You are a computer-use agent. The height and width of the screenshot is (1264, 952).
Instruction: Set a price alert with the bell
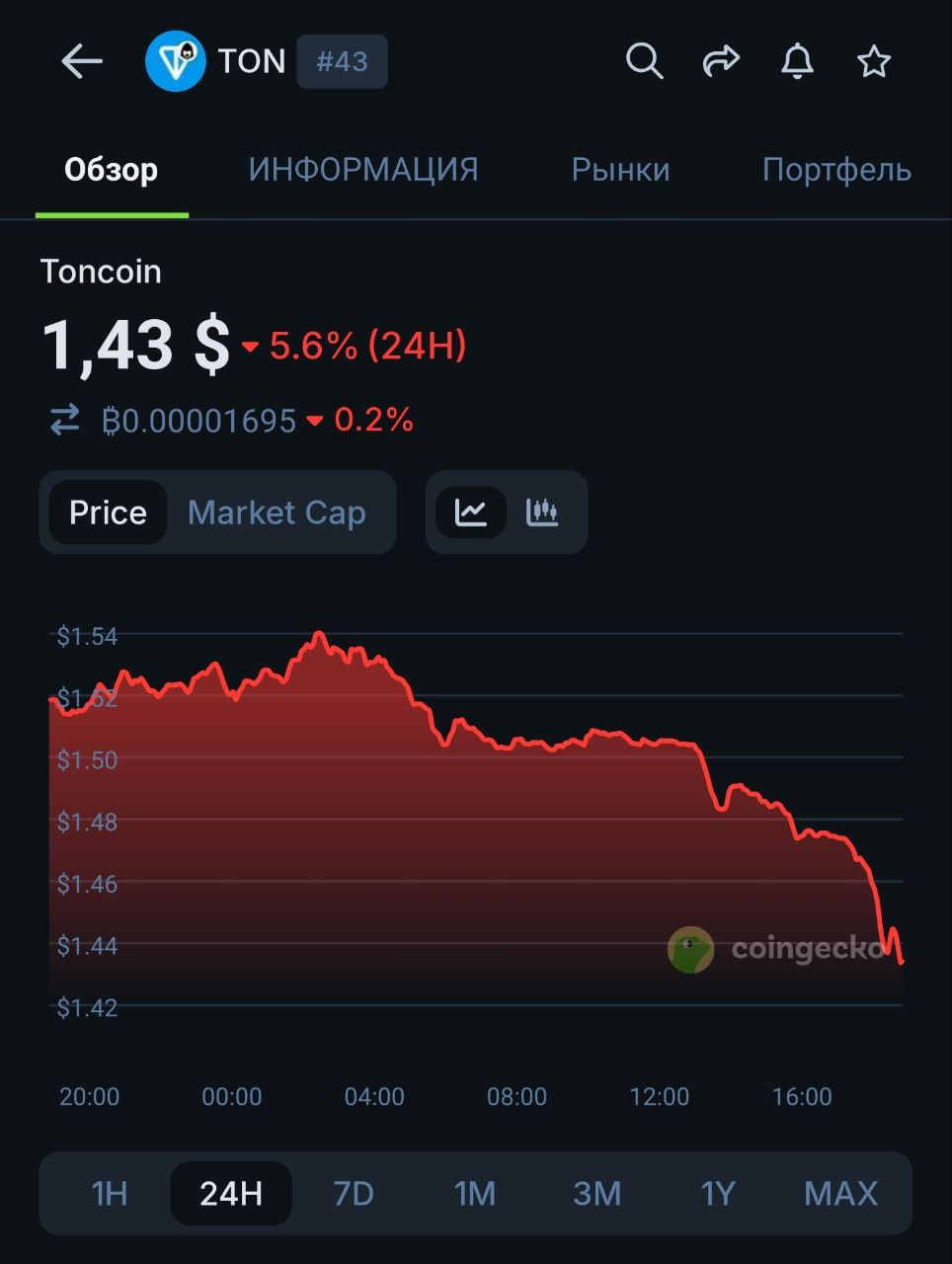pos(797,61)
